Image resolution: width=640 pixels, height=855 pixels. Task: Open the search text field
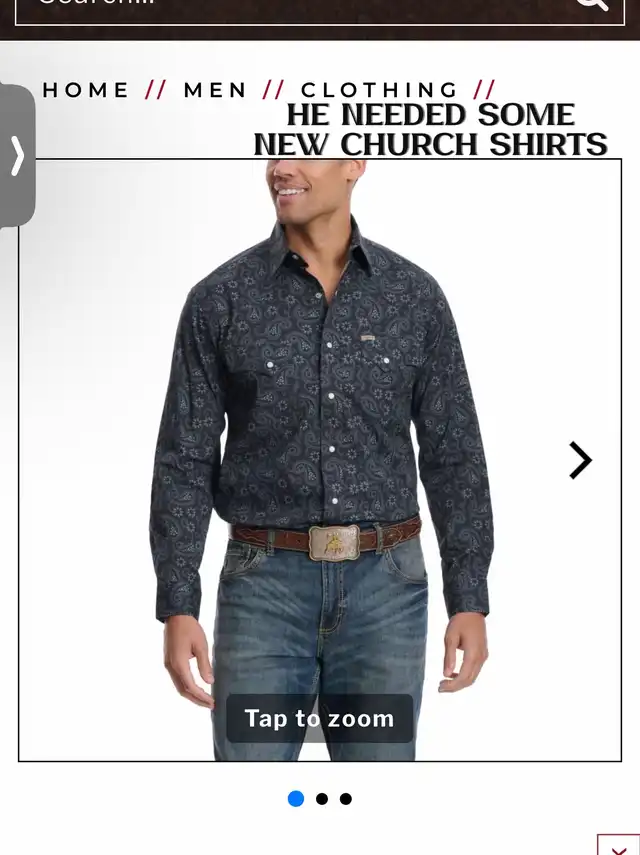(290, 6)
